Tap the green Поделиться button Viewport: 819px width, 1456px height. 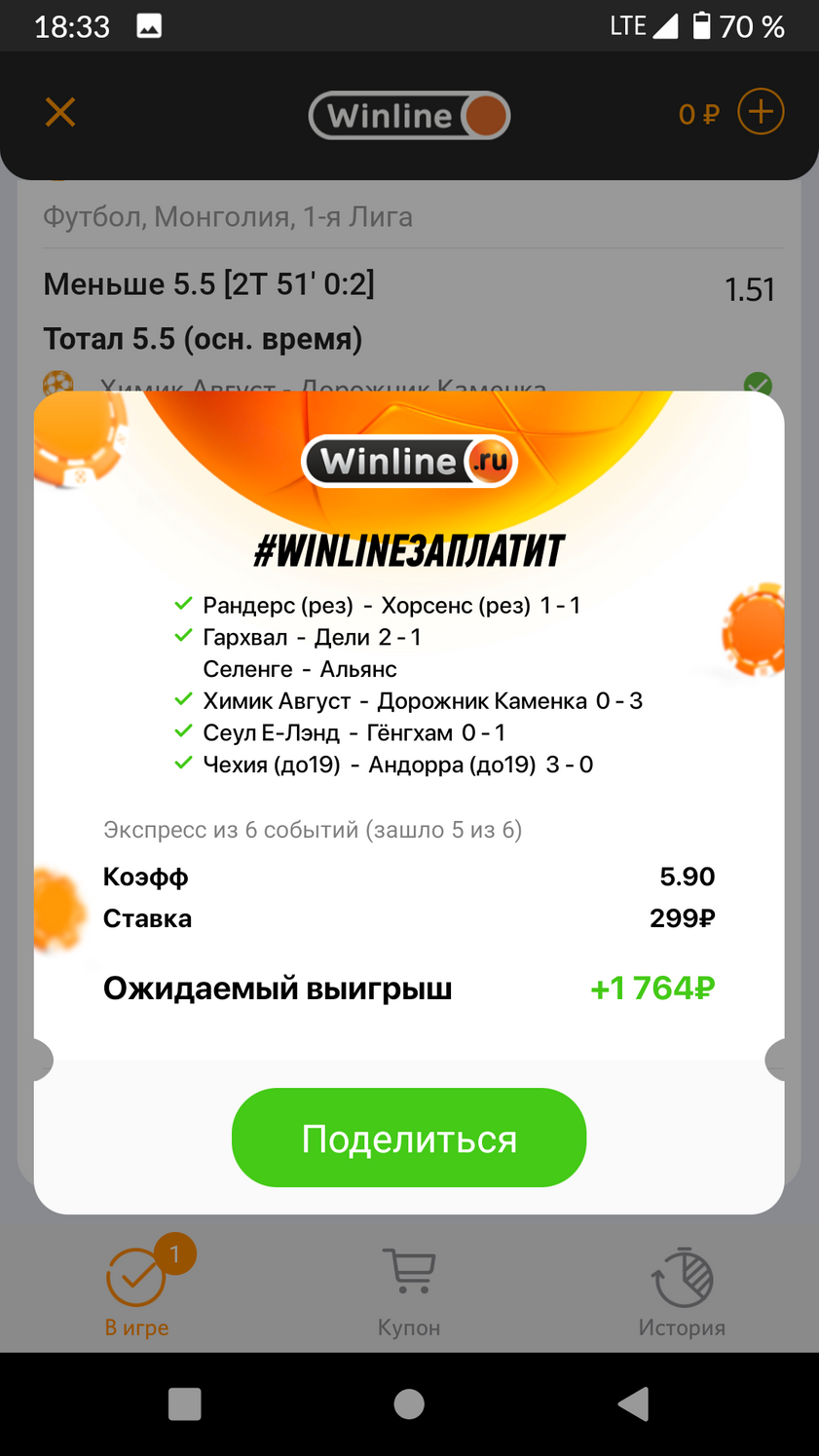point(409,1138)
